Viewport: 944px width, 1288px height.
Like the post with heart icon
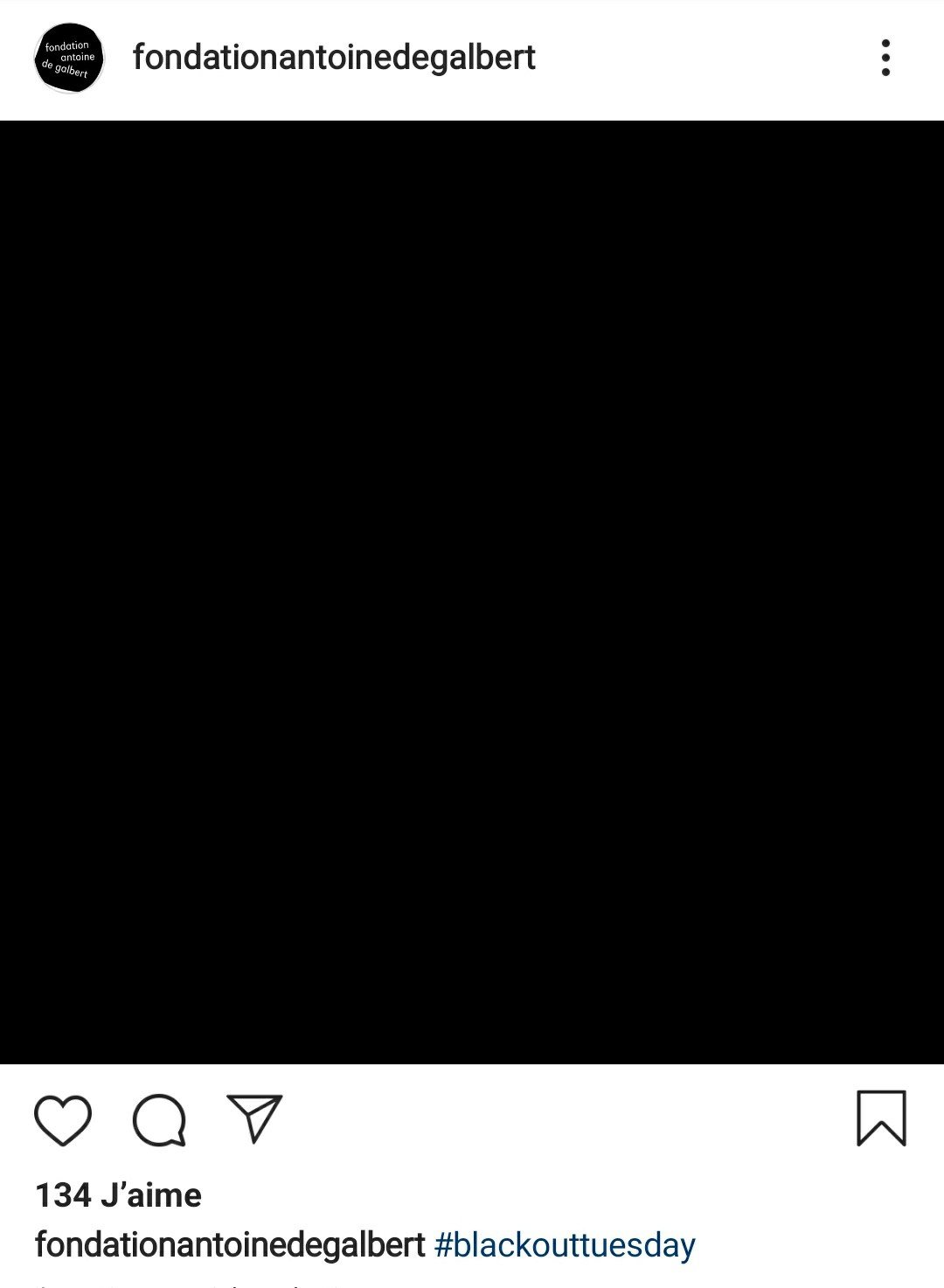(x=63, y=1119)
